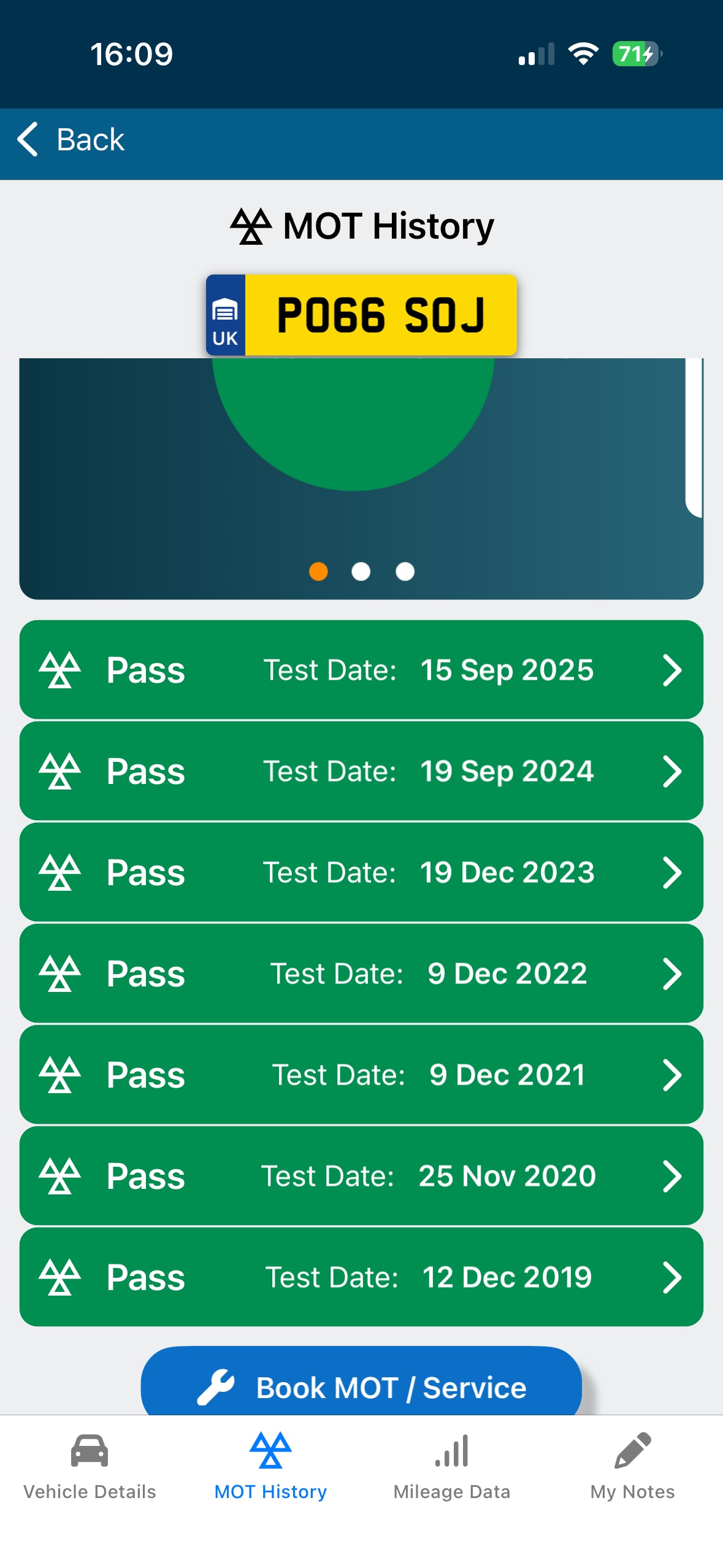Screen dimensions: 723x1568
Task: Show details for 9 Dec 2022 test
Action: click(x=361, y=973)
